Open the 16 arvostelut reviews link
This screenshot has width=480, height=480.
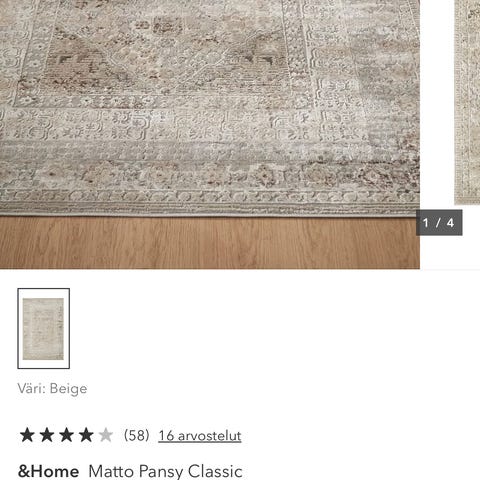click(200, 436)
